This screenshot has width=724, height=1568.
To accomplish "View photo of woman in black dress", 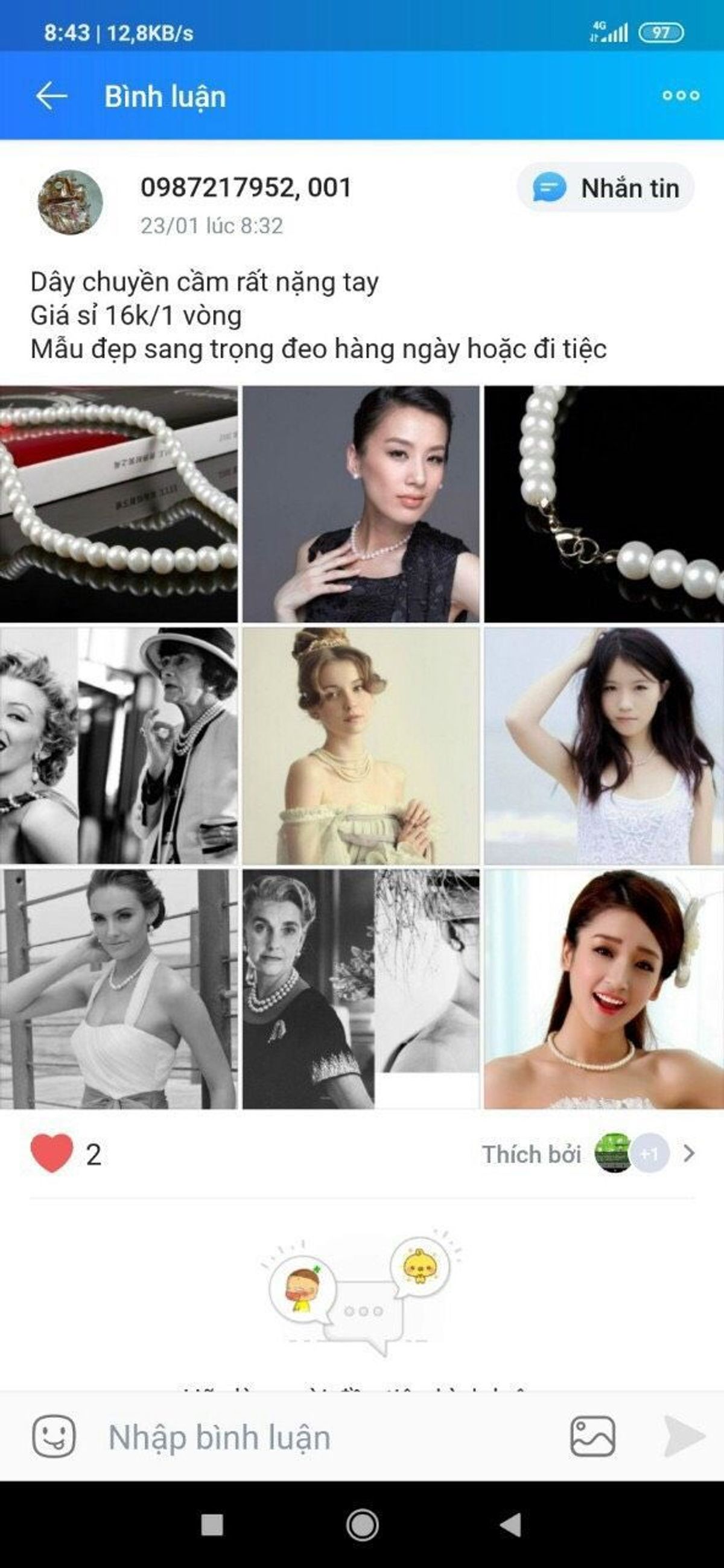I will point(360,504).
